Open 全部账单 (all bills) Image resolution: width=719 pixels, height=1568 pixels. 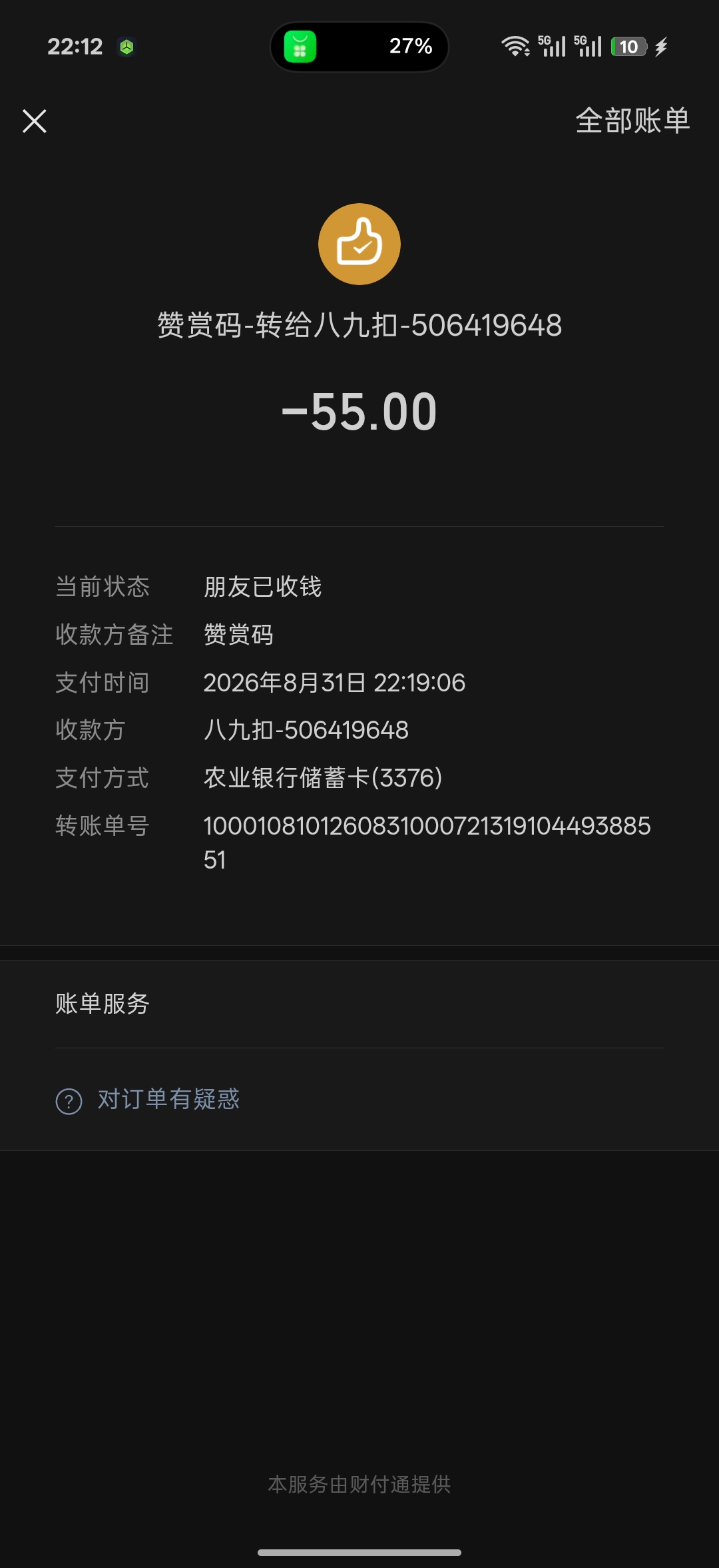click(x=632, y=121)
